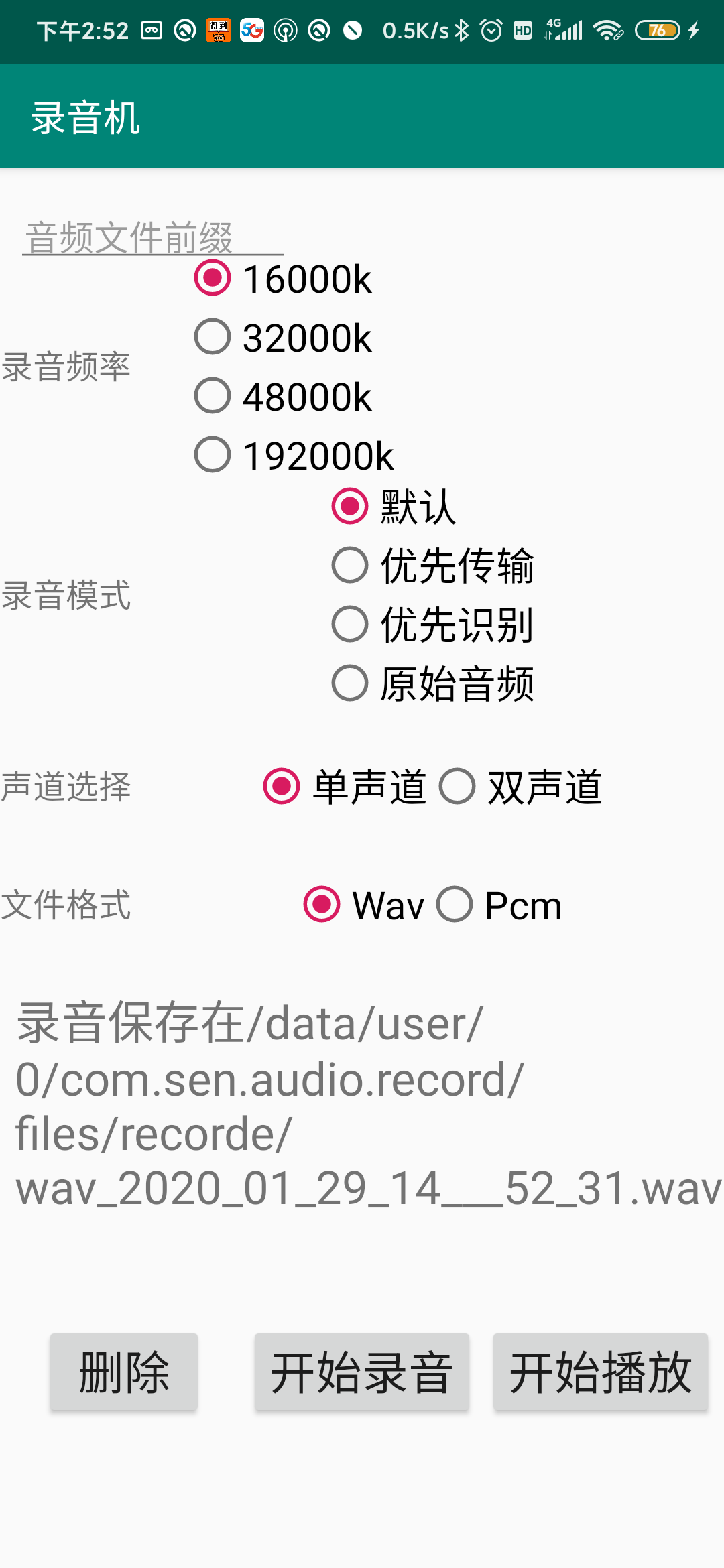Switch channel selection to 双声道
724x1568 pixels.
point(458,789)
